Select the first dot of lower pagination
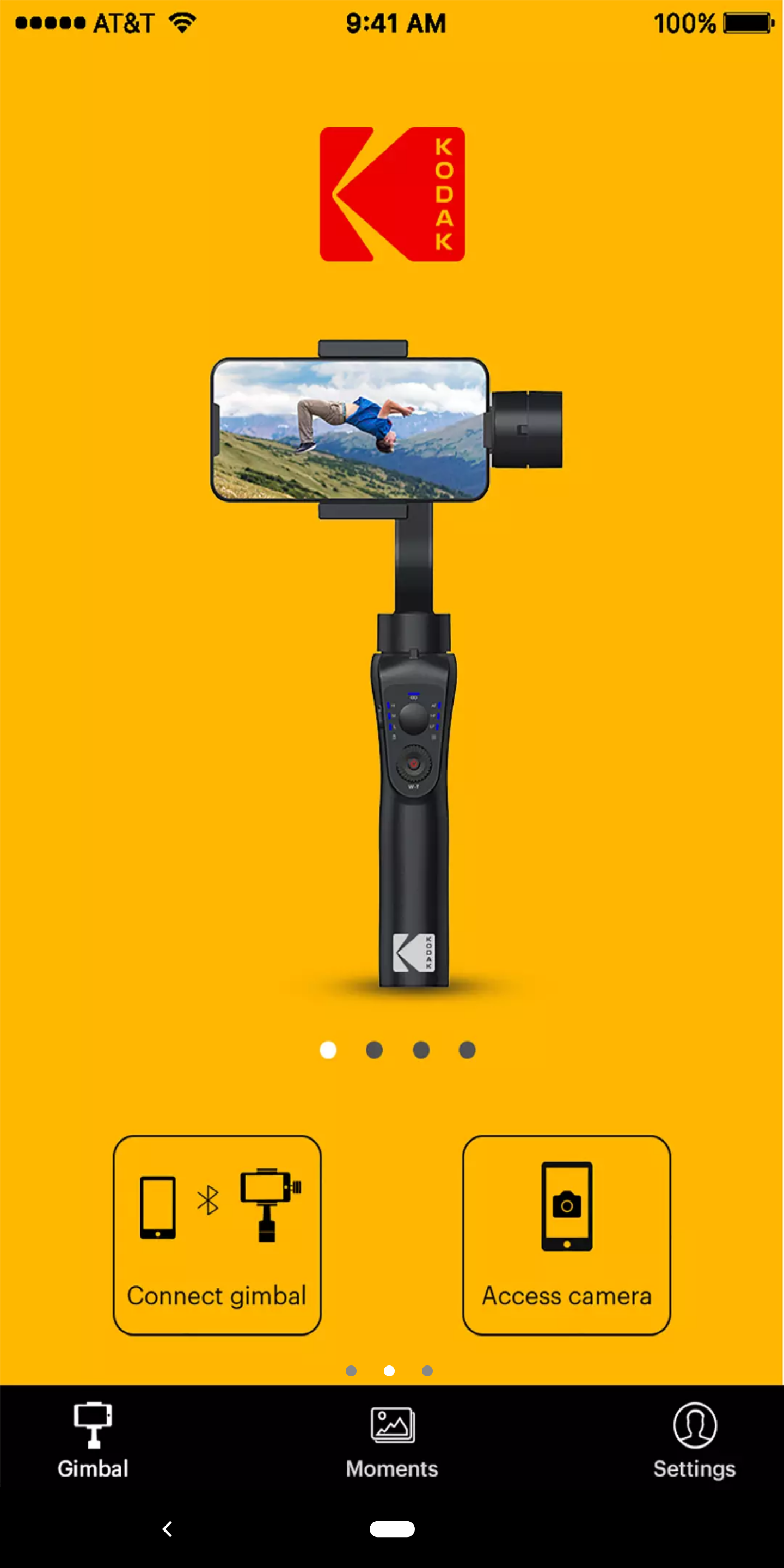Image resolution: width=784 pixels, height=1568 pixels. point(352,1371)
